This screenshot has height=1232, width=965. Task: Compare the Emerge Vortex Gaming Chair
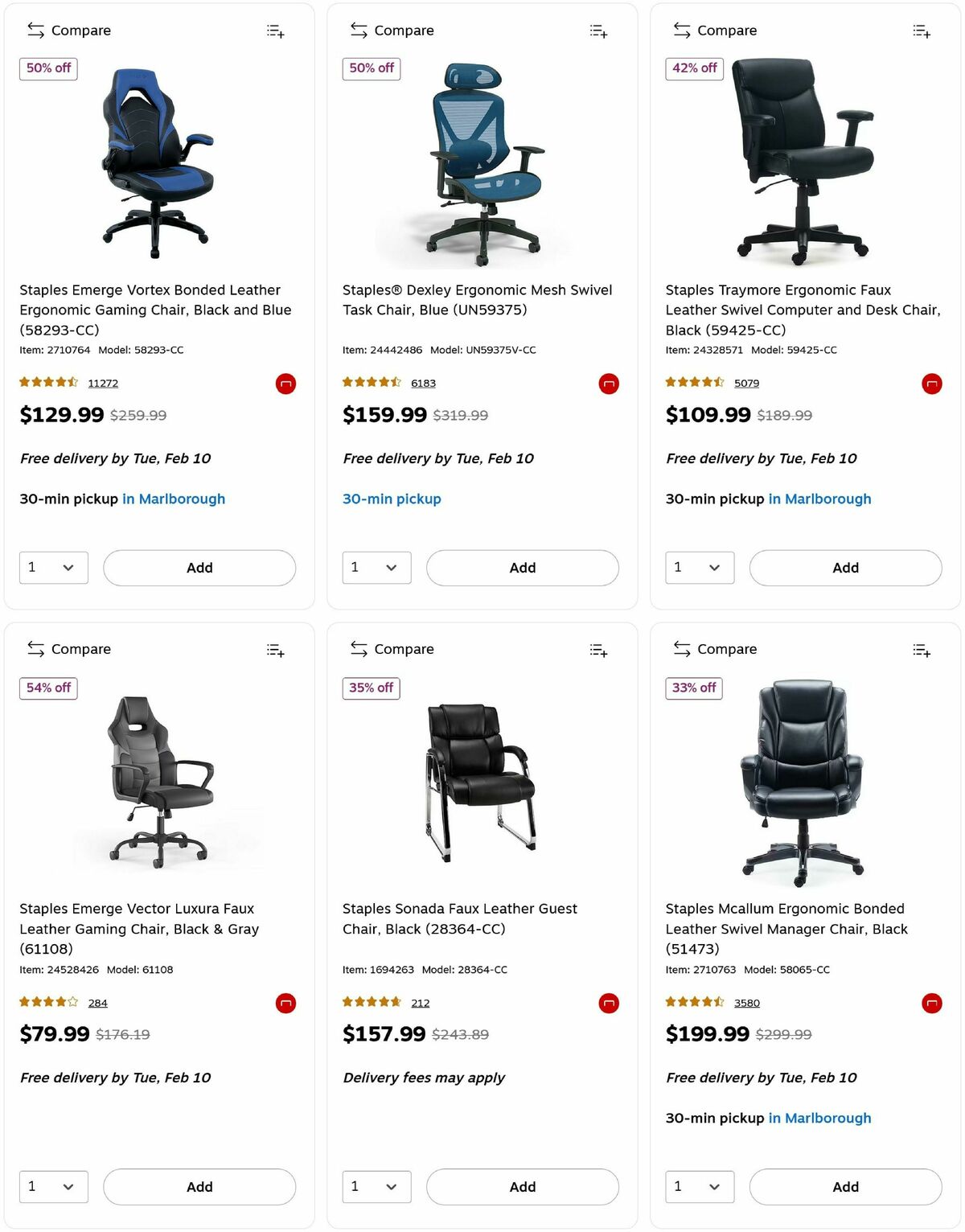point(69,31)
